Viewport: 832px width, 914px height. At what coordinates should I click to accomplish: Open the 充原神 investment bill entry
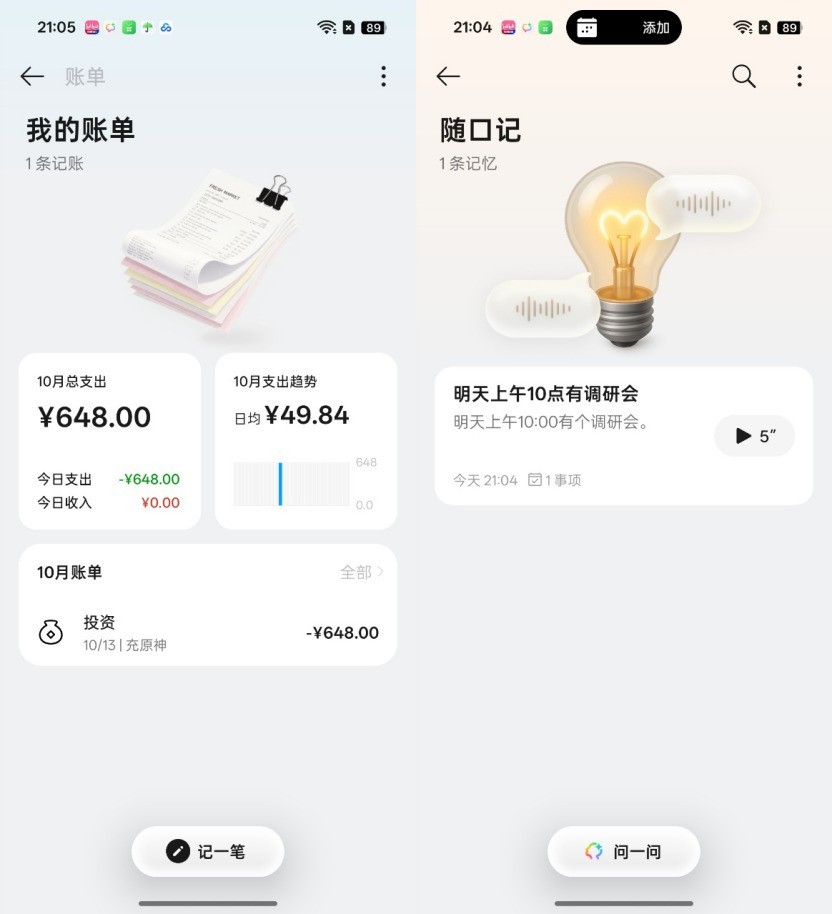207,631
